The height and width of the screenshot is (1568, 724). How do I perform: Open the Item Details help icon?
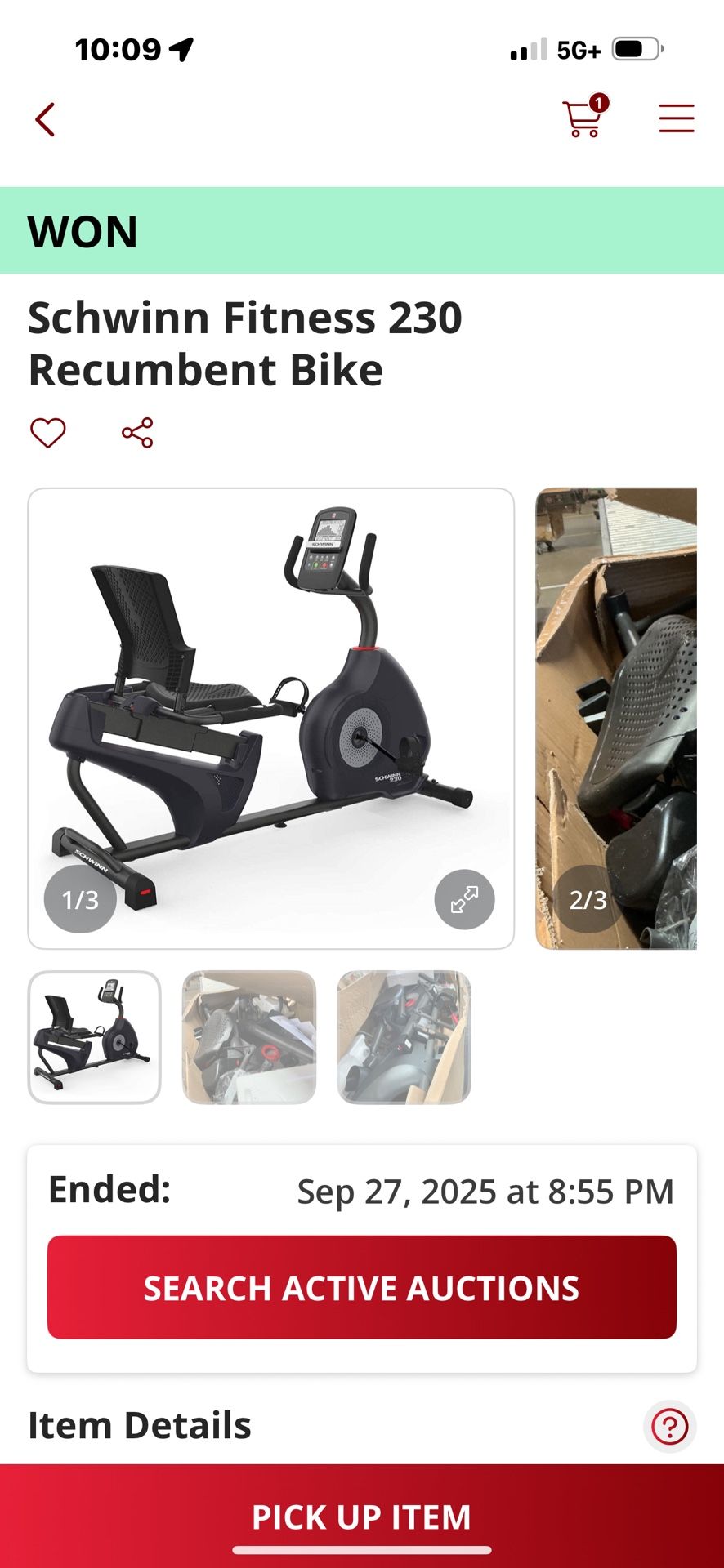669,1427
